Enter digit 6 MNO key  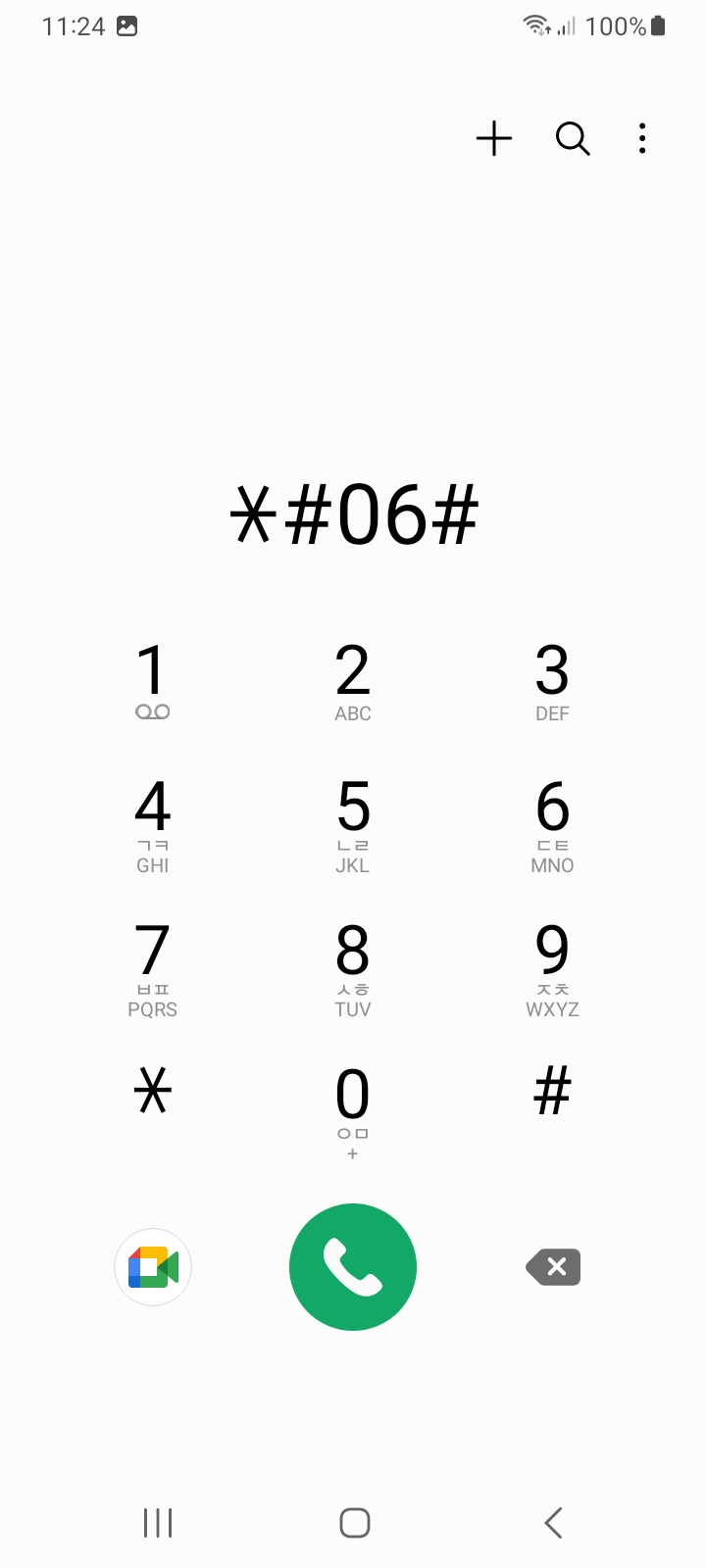point(552,824)
